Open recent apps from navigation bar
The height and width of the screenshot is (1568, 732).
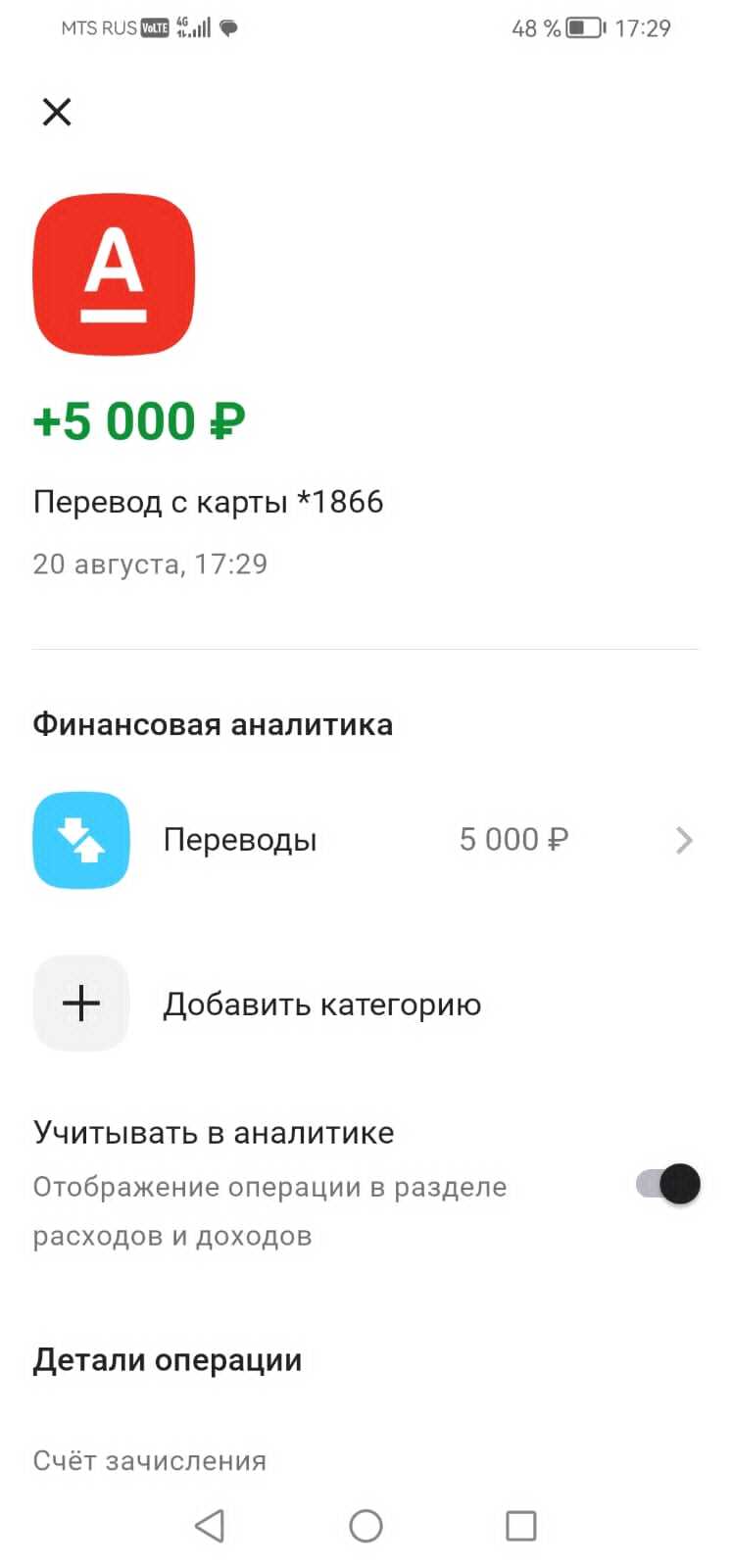point(520,1525)
